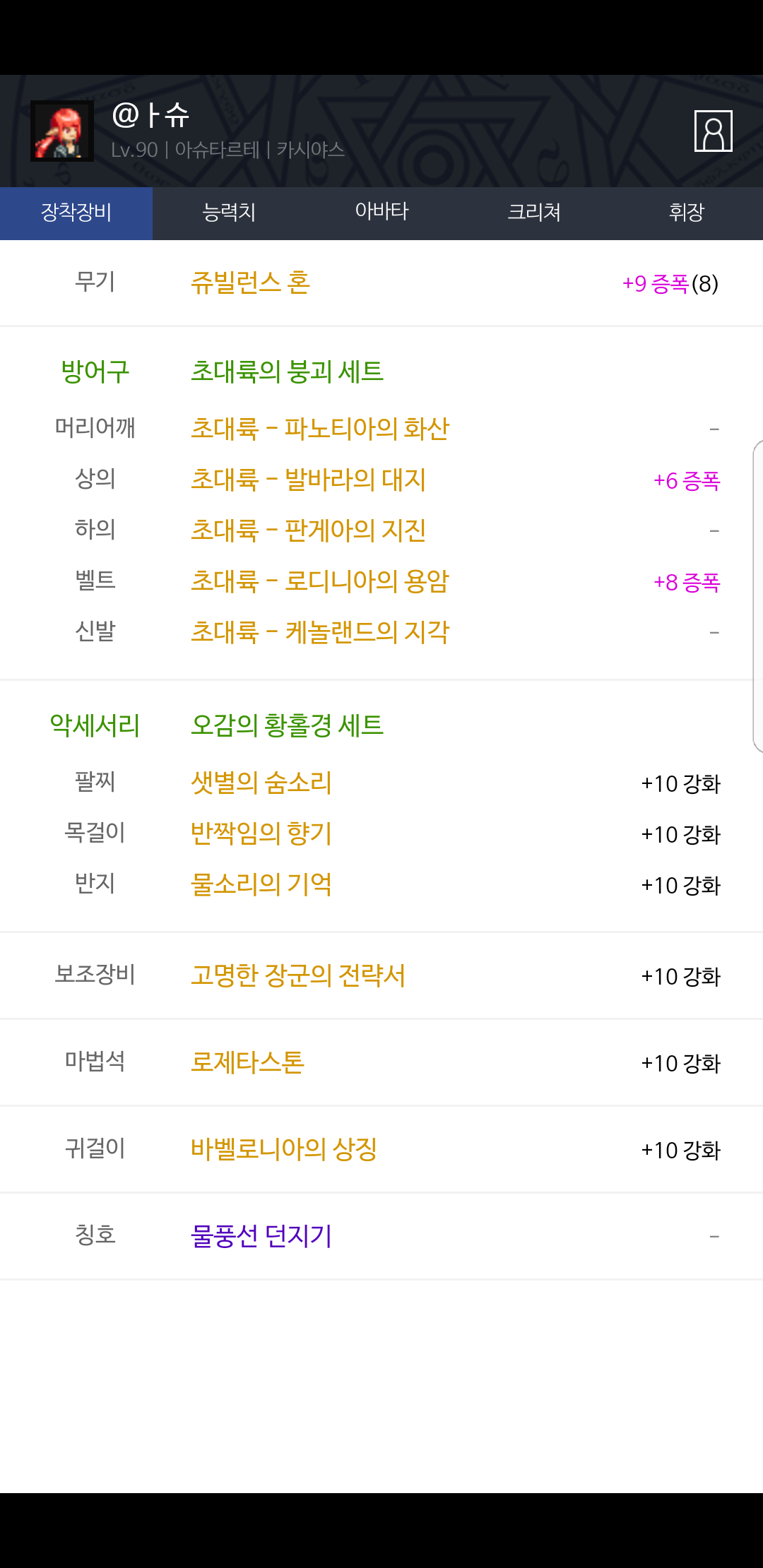This screenshot has height=1568, width=763.
Task: Switch to the 능력치 tab
Action: coord(229,213)
